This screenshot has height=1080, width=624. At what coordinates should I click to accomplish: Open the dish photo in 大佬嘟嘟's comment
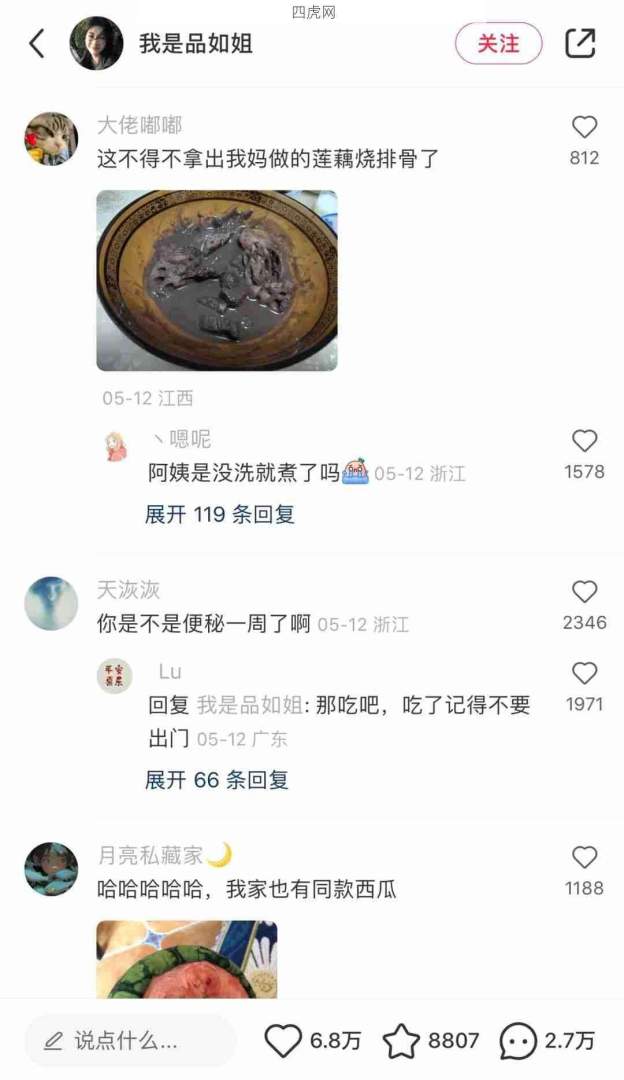pyautogui.click(x=217, y=280)
